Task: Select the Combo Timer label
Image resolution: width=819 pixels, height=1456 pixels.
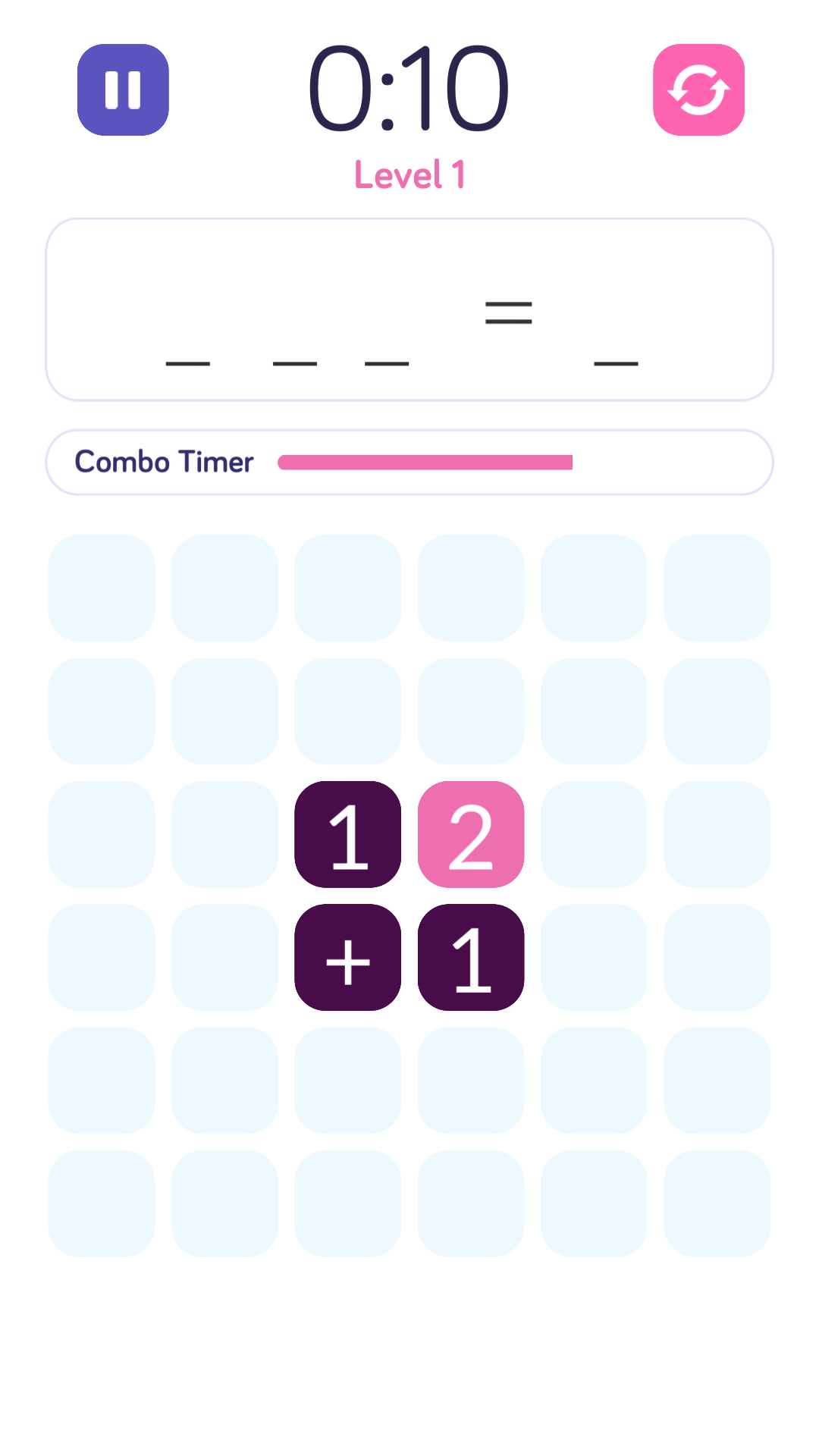Action: pyautogui.click(x=164, y=462)
